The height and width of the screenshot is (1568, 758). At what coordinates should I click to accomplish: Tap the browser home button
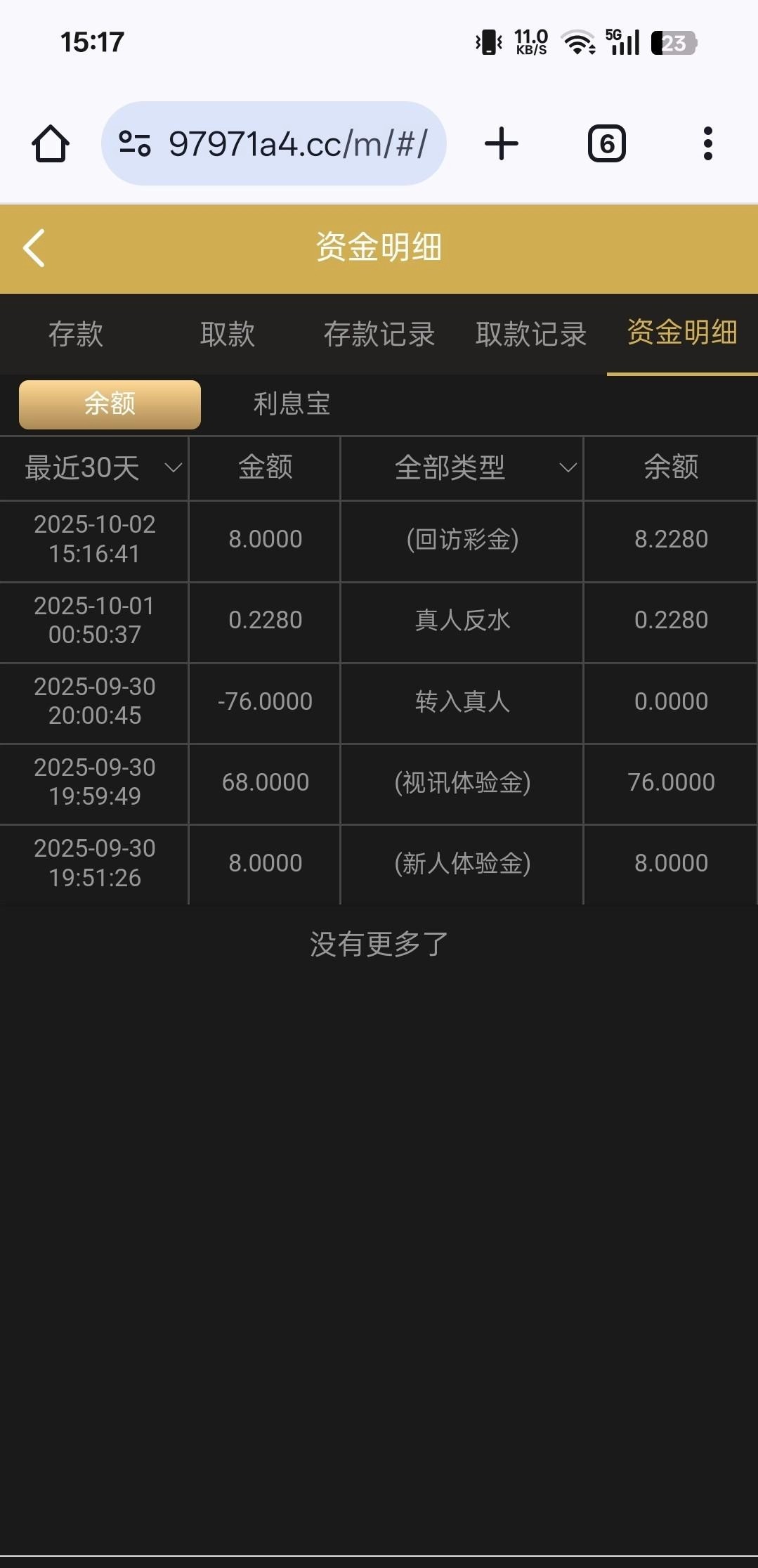51,144
